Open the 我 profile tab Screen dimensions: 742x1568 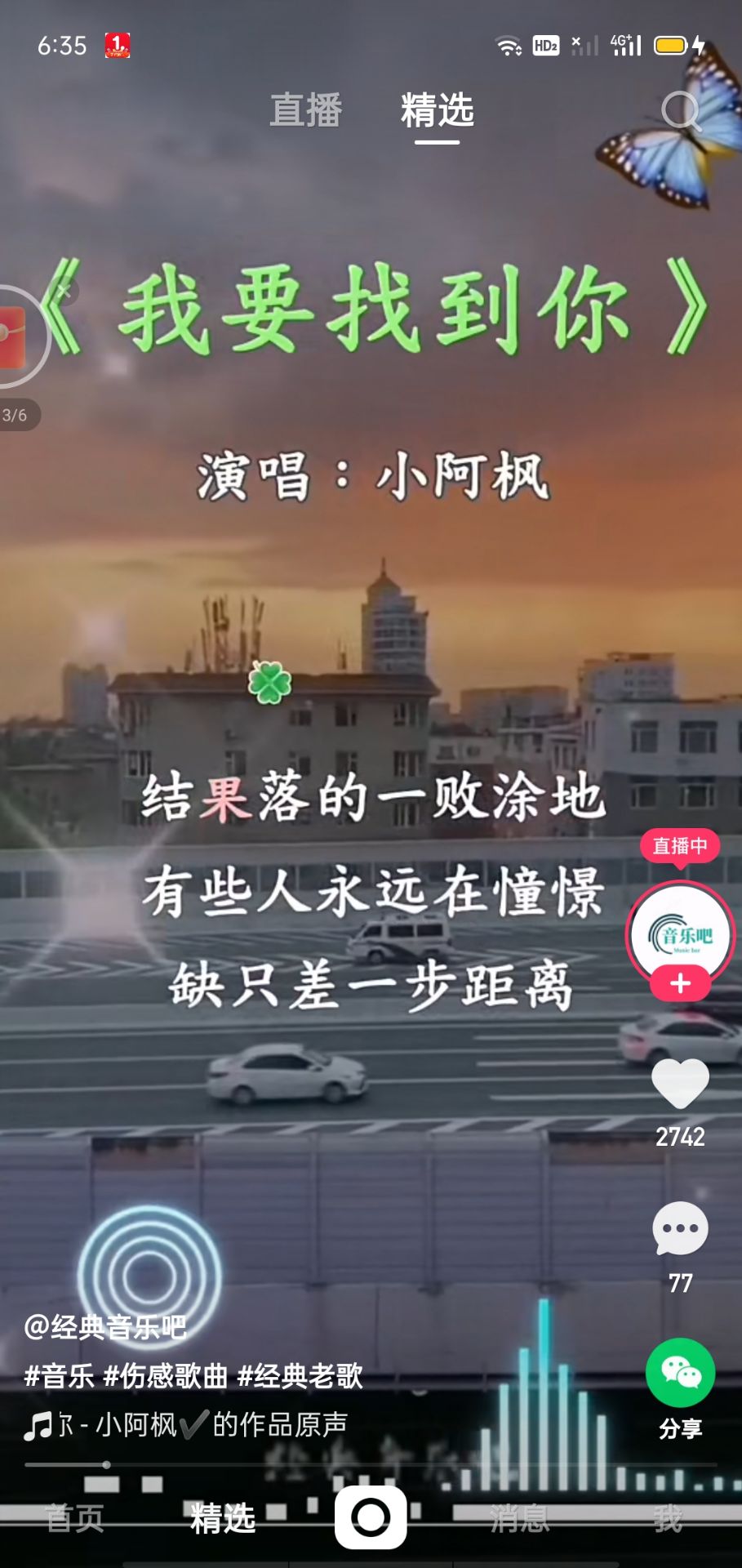click(667, 1519)
